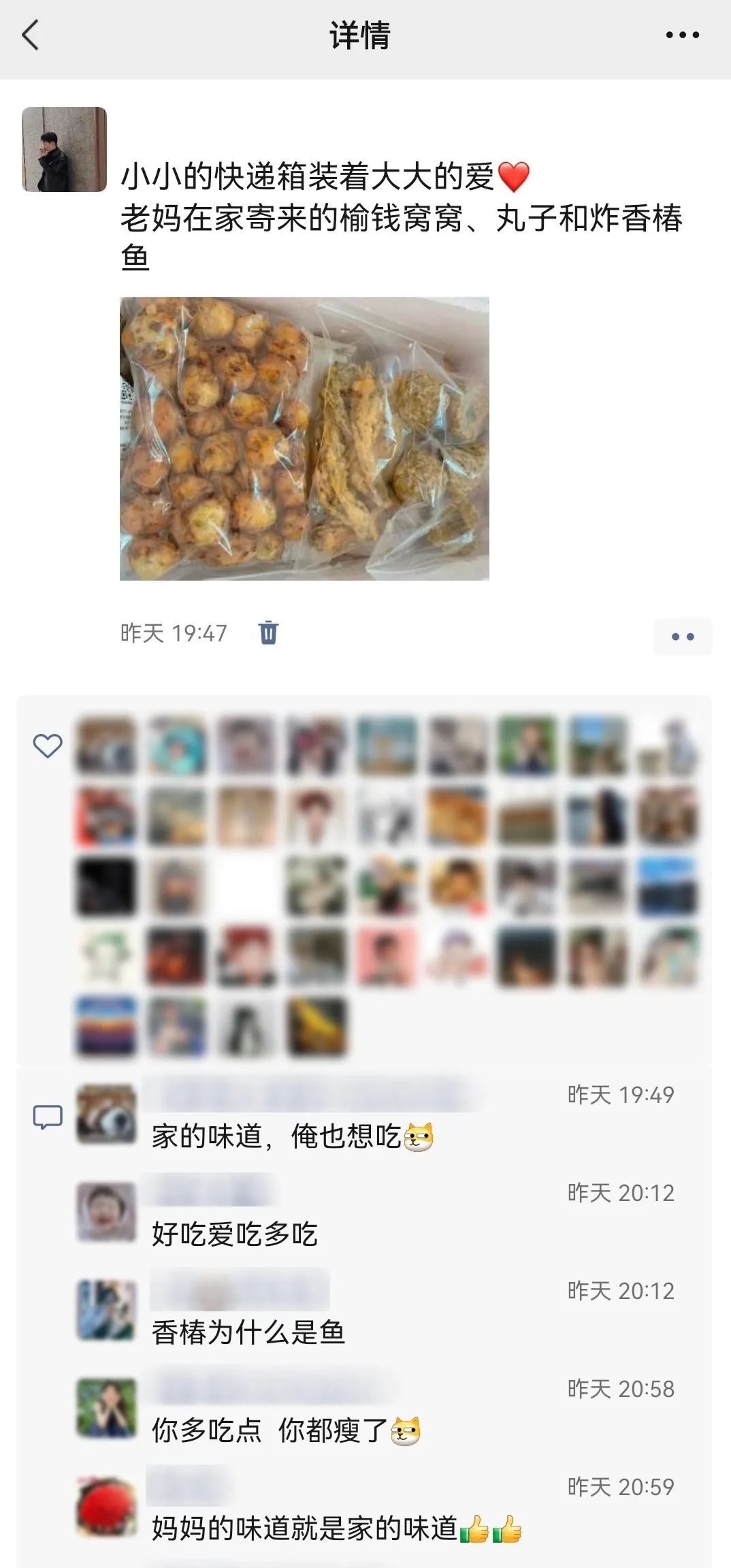Open avatar of the 好吃爱吃多吃 commenter
Image resolution: width=731 pixels, height=1568 pixels.
click(x=105, y=1212)
